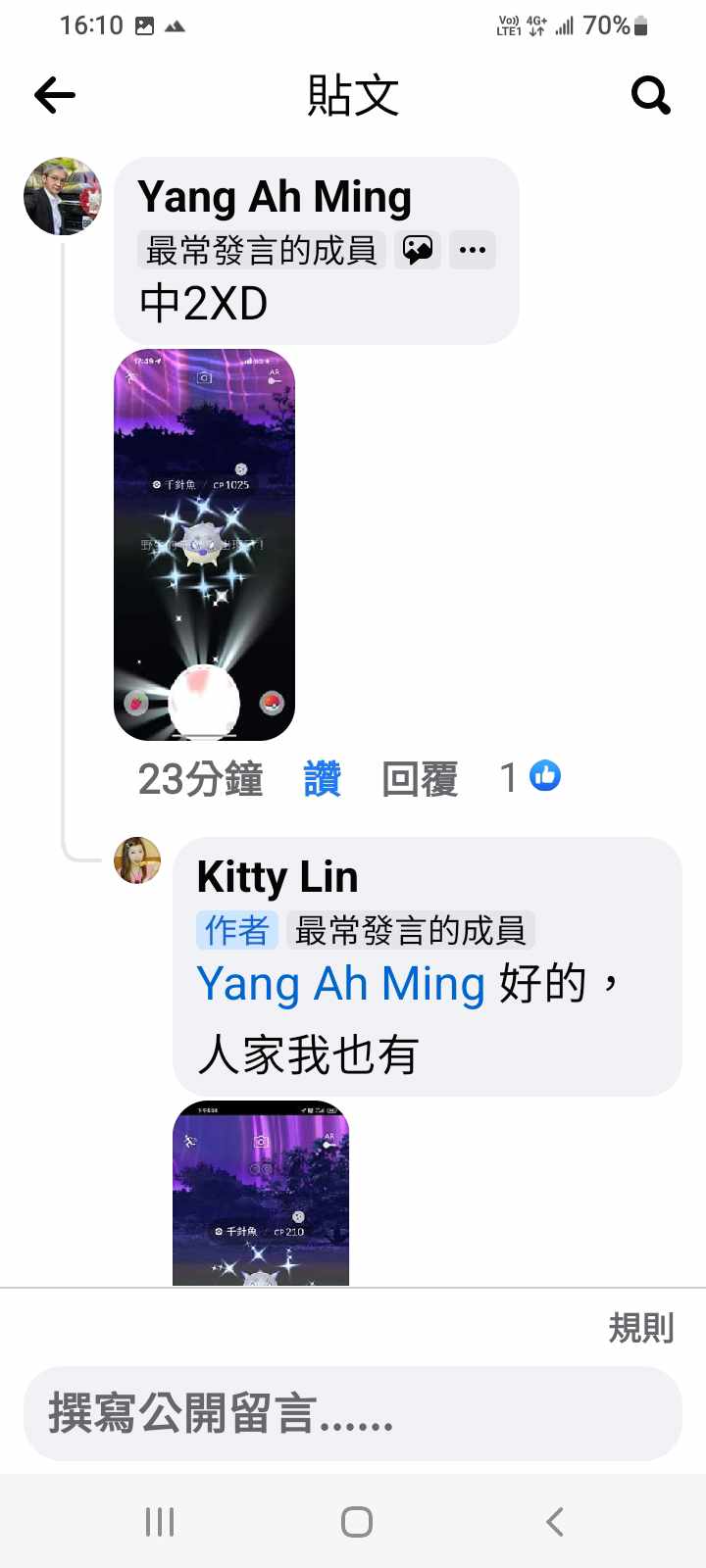
Task: Reply to Yang Ah Ming's comment via 回覆
Action: (420, 779)
